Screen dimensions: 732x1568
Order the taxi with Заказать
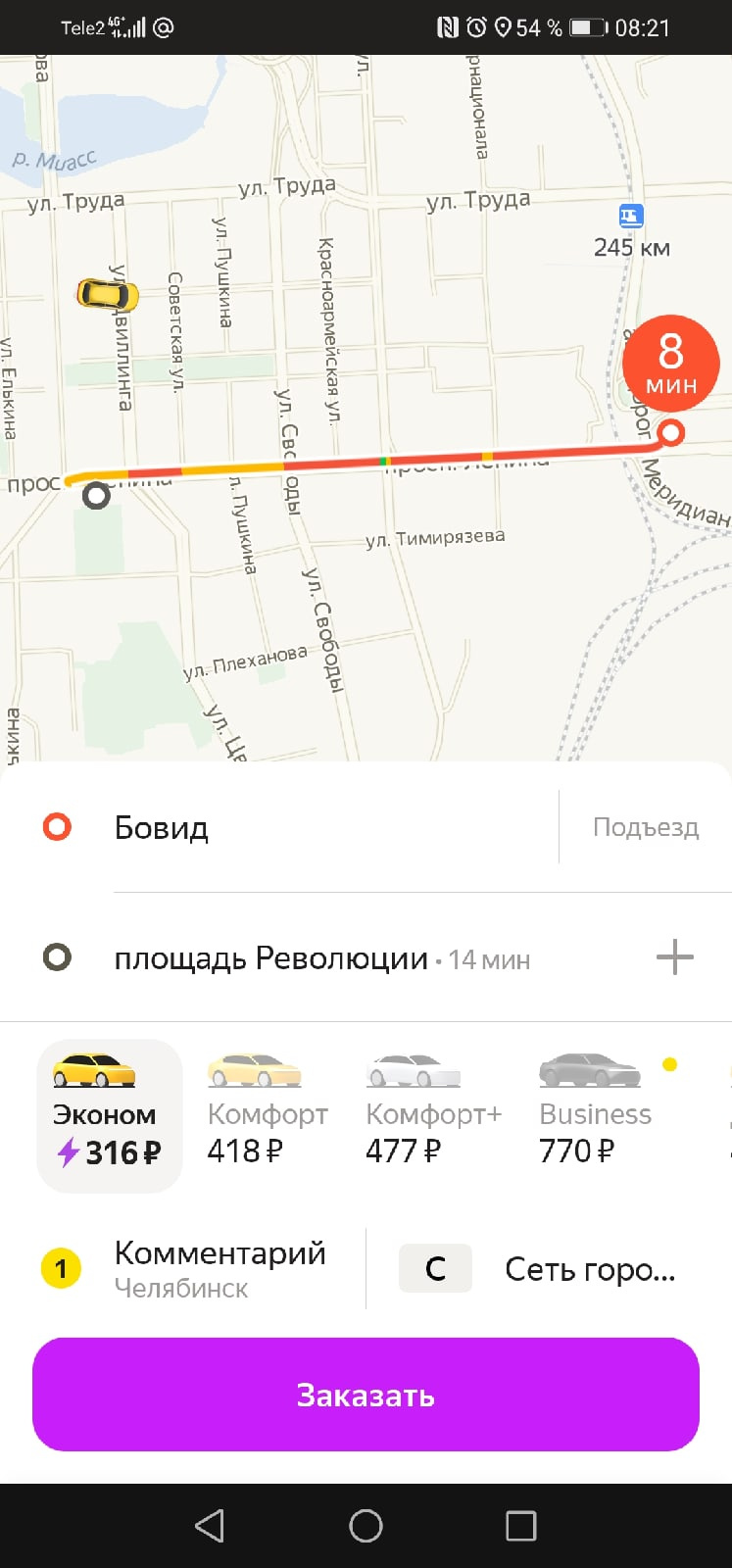pyautogui.click(x=366, y=1395)
